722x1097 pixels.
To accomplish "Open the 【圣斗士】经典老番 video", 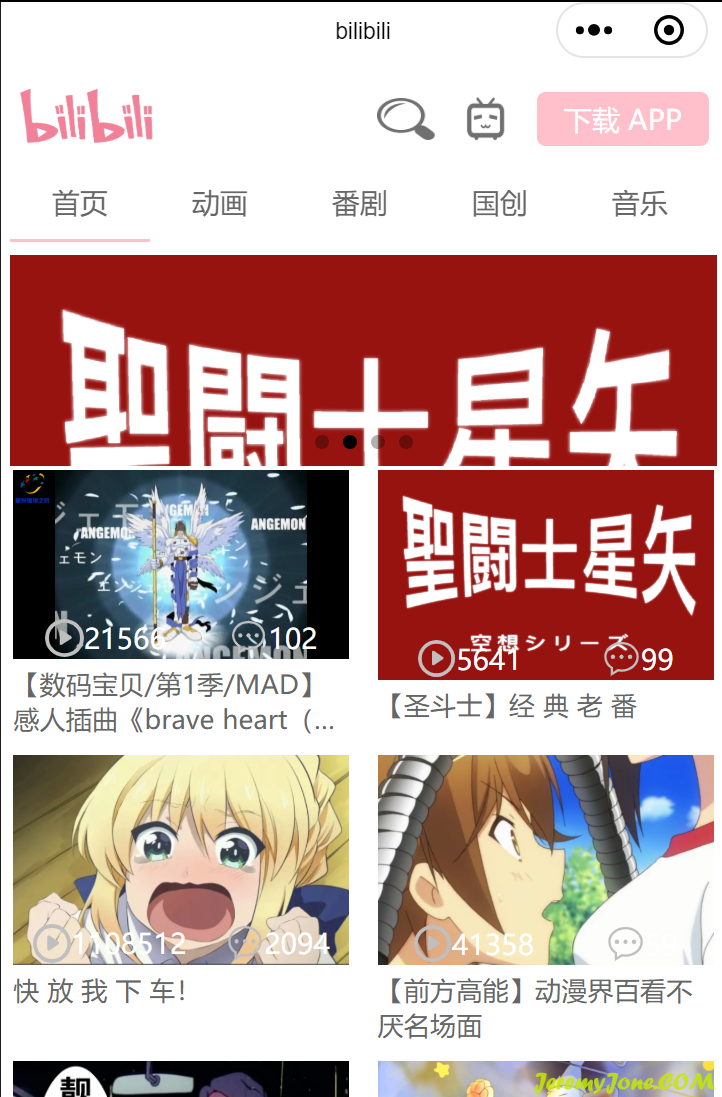I will 546,575.
